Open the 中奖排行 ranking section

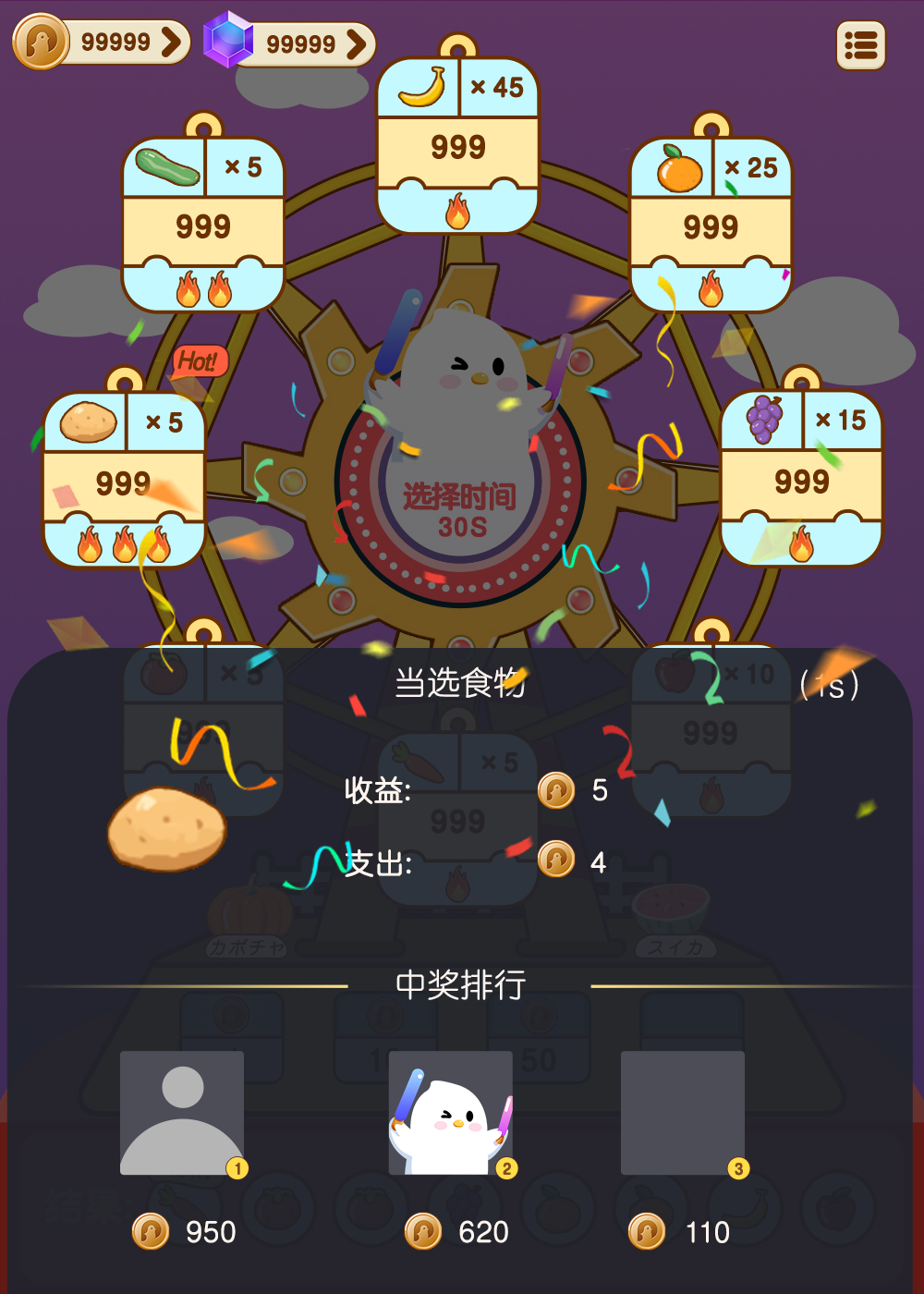pyautogui.click(x=461, y=985)
